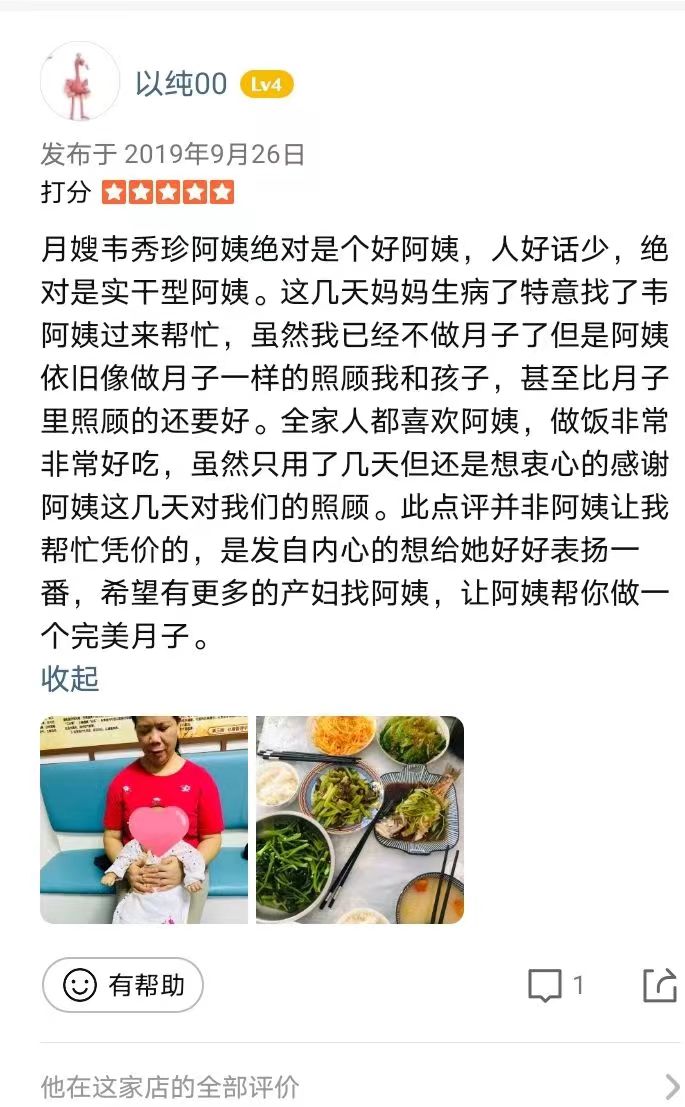This screenshot has width=685, height=1107.
Task: Open the comments on this review
Action: pos(556,986)
